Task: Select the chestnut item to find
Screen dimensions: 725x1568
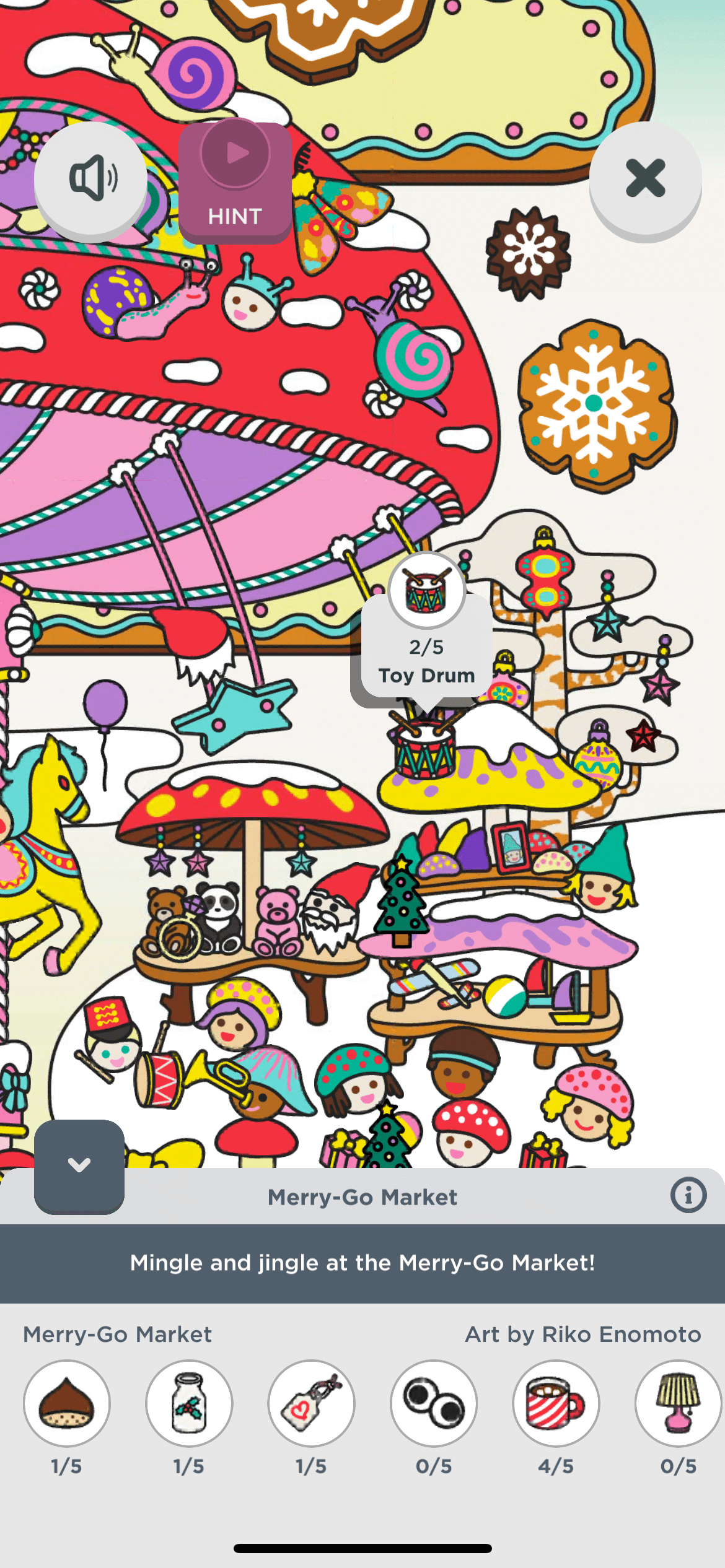Action: pyautogui.click(x=67, y=1403)
